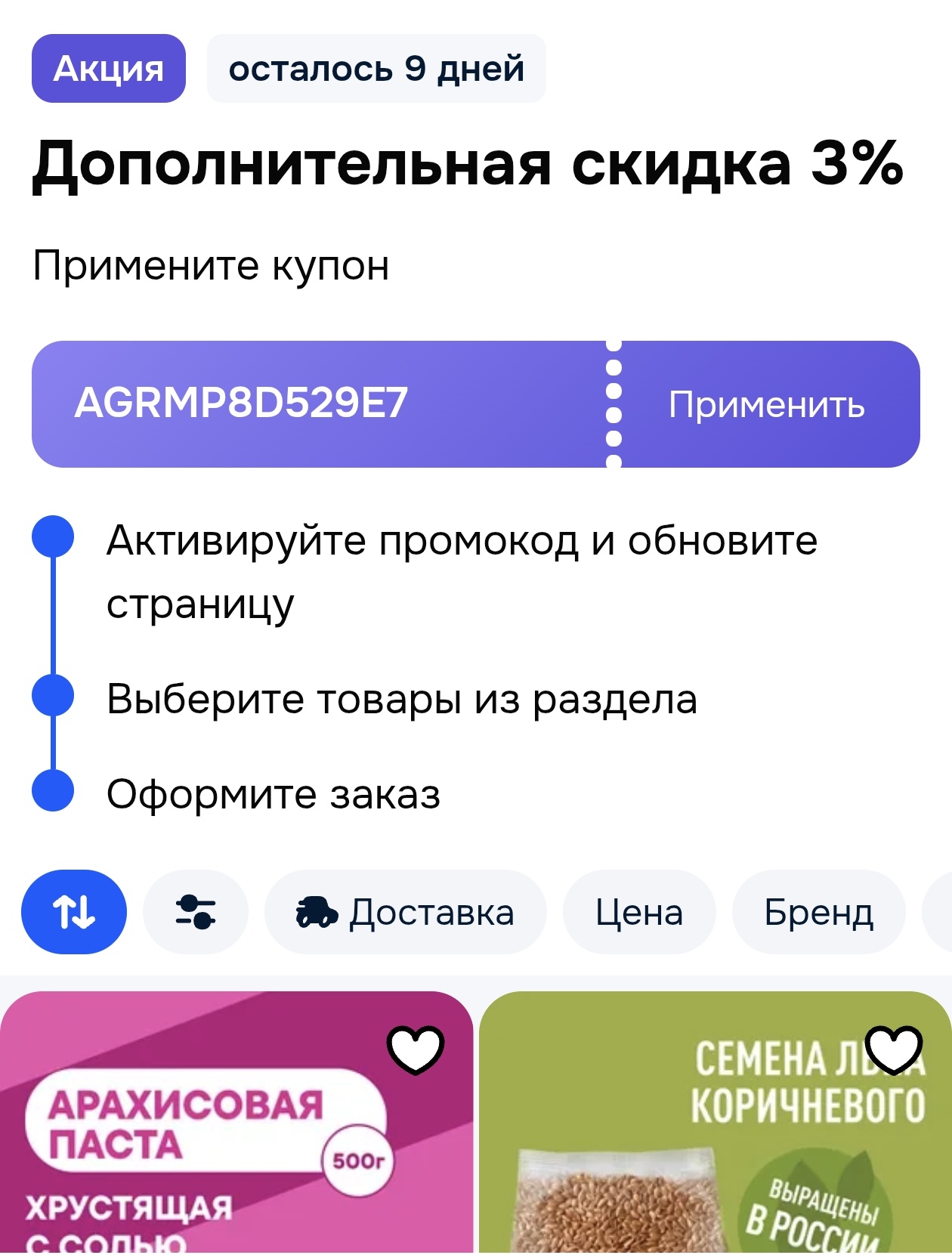Click the step Выберите товары из раздела
Image resolution: width=952 pixels, height=1255 pixels.
click(x=404, y=700)
